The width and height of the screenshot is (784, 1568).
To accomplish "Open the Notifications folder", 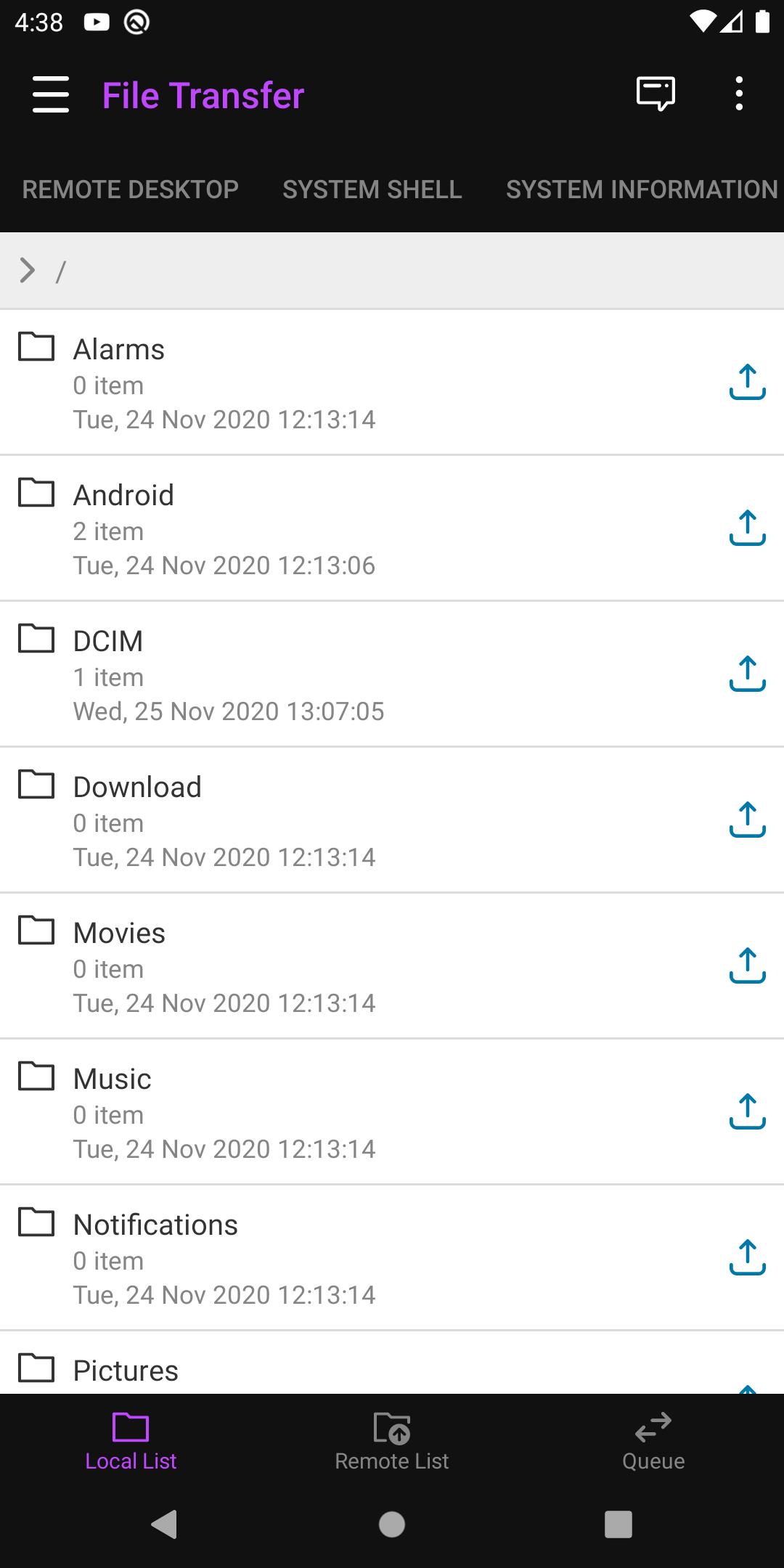I will 392,1258.
